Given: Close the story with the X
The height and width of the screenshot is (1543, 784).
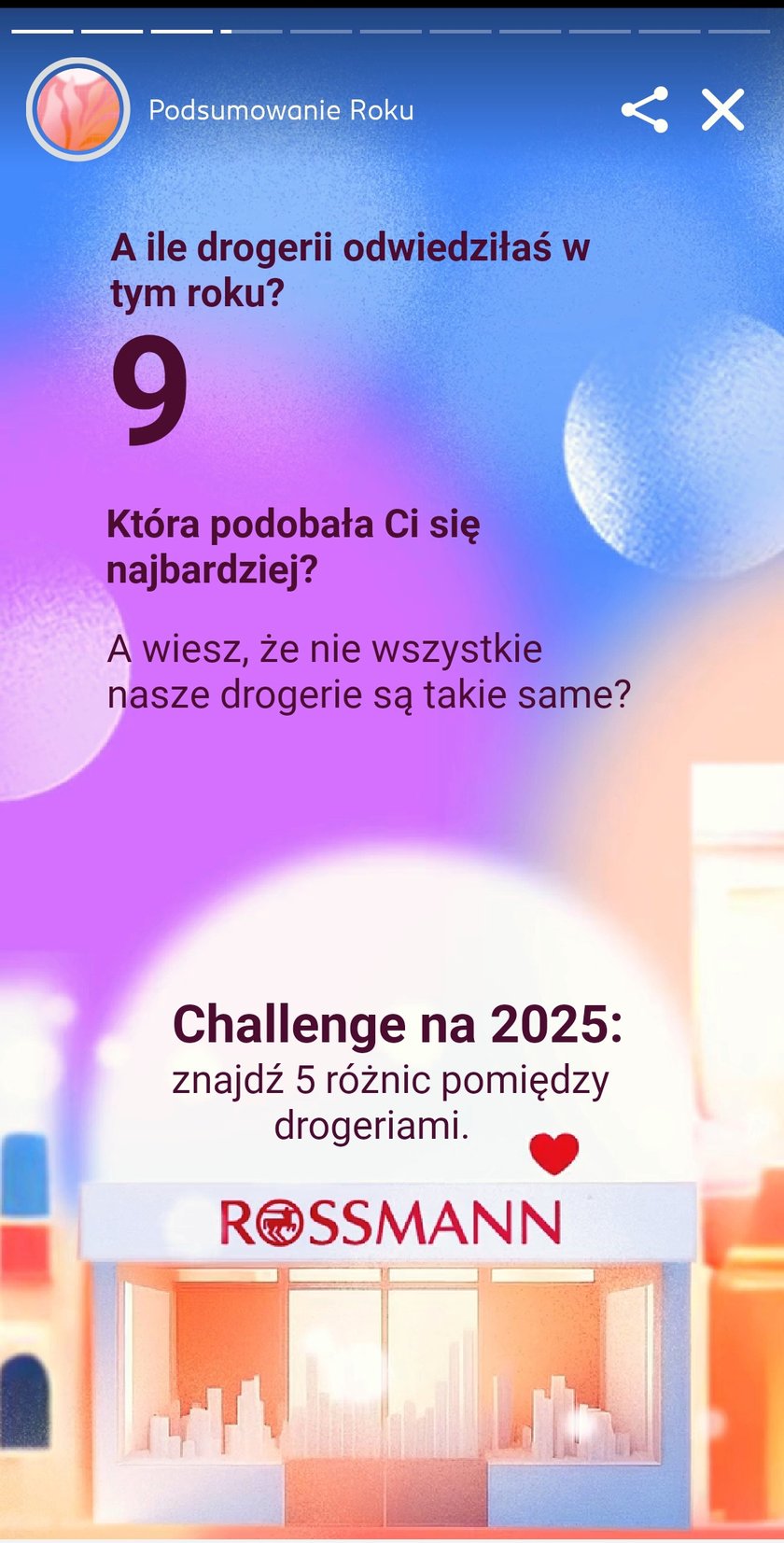Looking at the screenshot, I should click(x=723, y=110).
